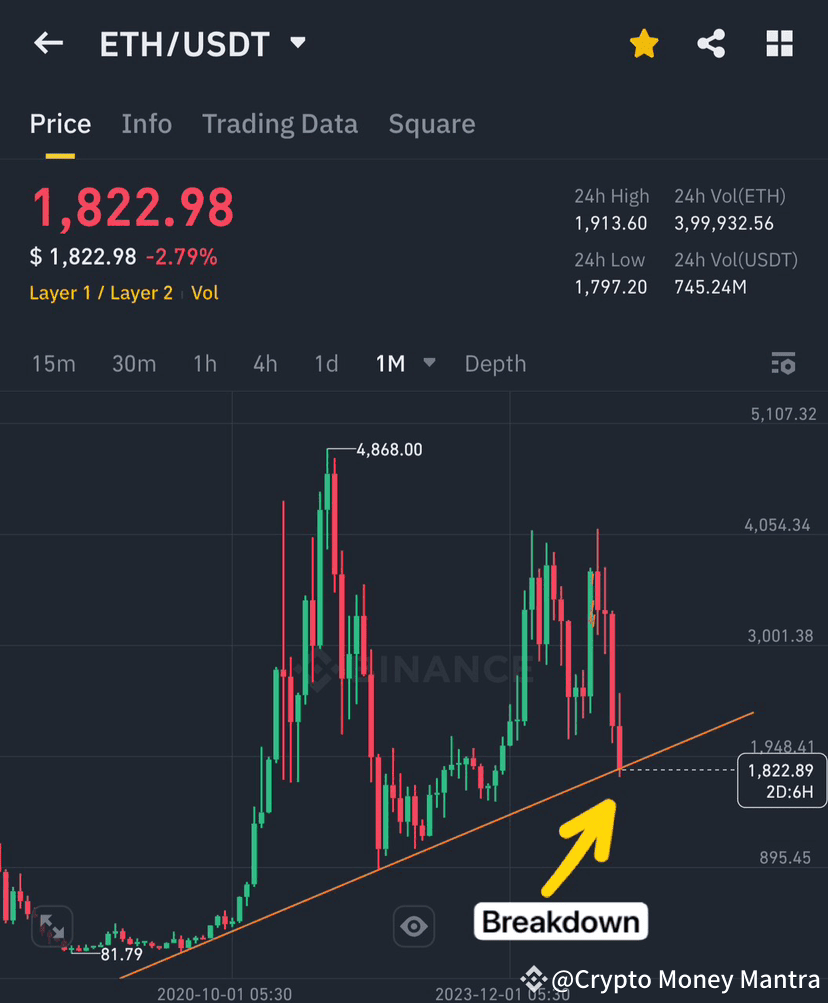Expand the chart to fullscreen
The height and width of the screenshot is (1003, 828).
pyautogui.click(x=50, y=928)
